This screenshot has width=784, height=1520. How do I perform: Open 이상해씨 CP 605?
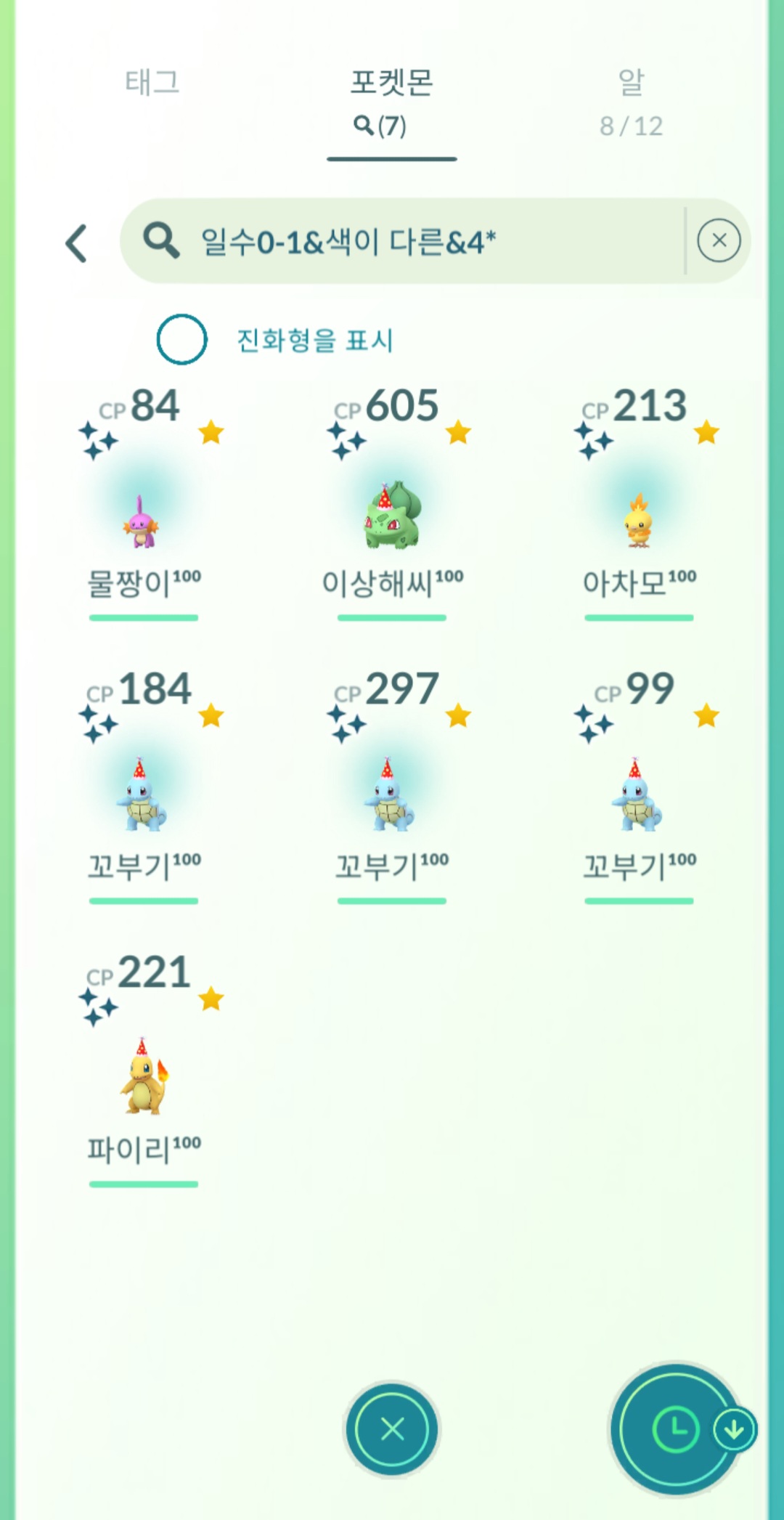point(392,503)
